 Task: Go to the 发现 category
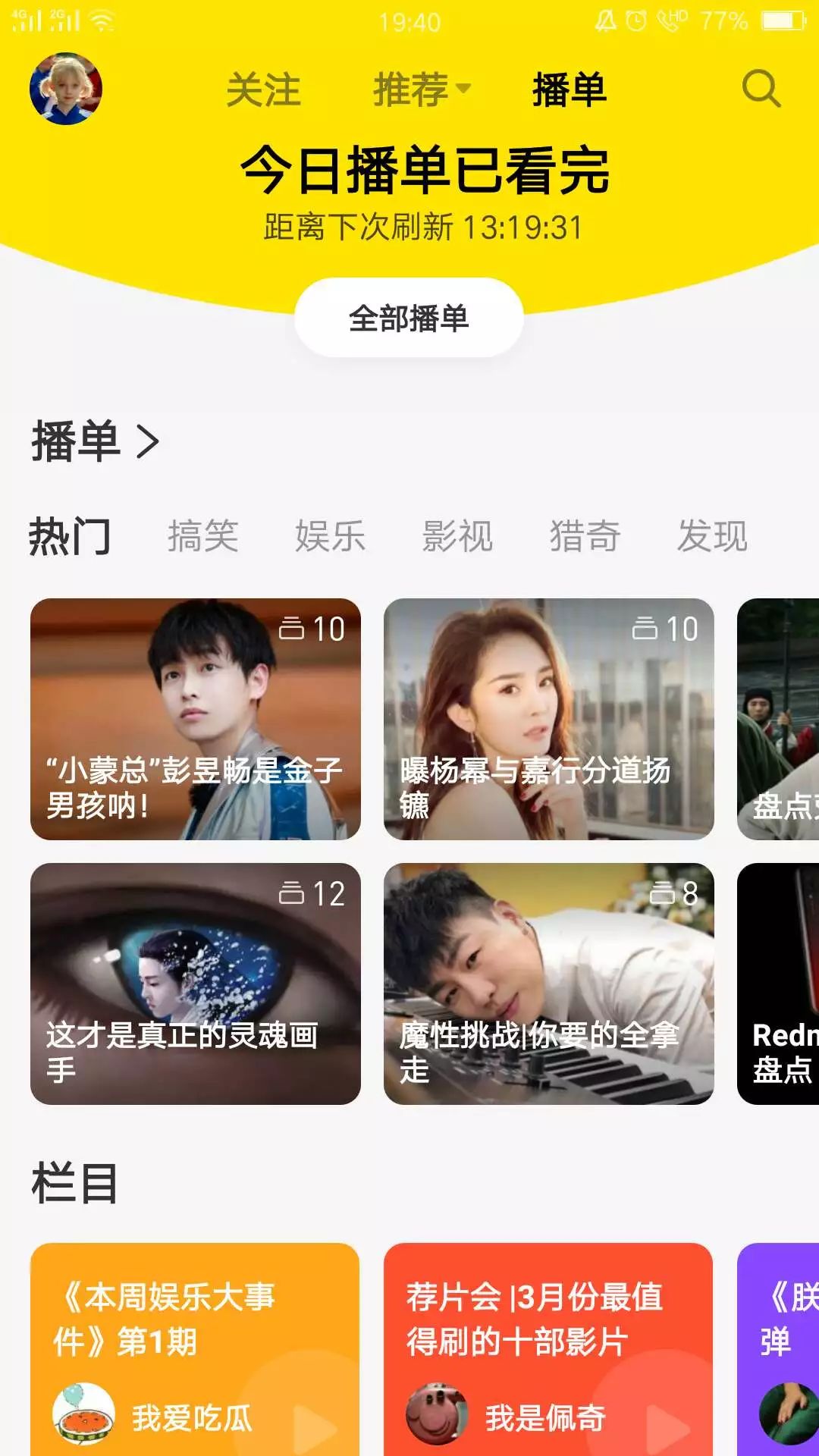tap(712, 537)
